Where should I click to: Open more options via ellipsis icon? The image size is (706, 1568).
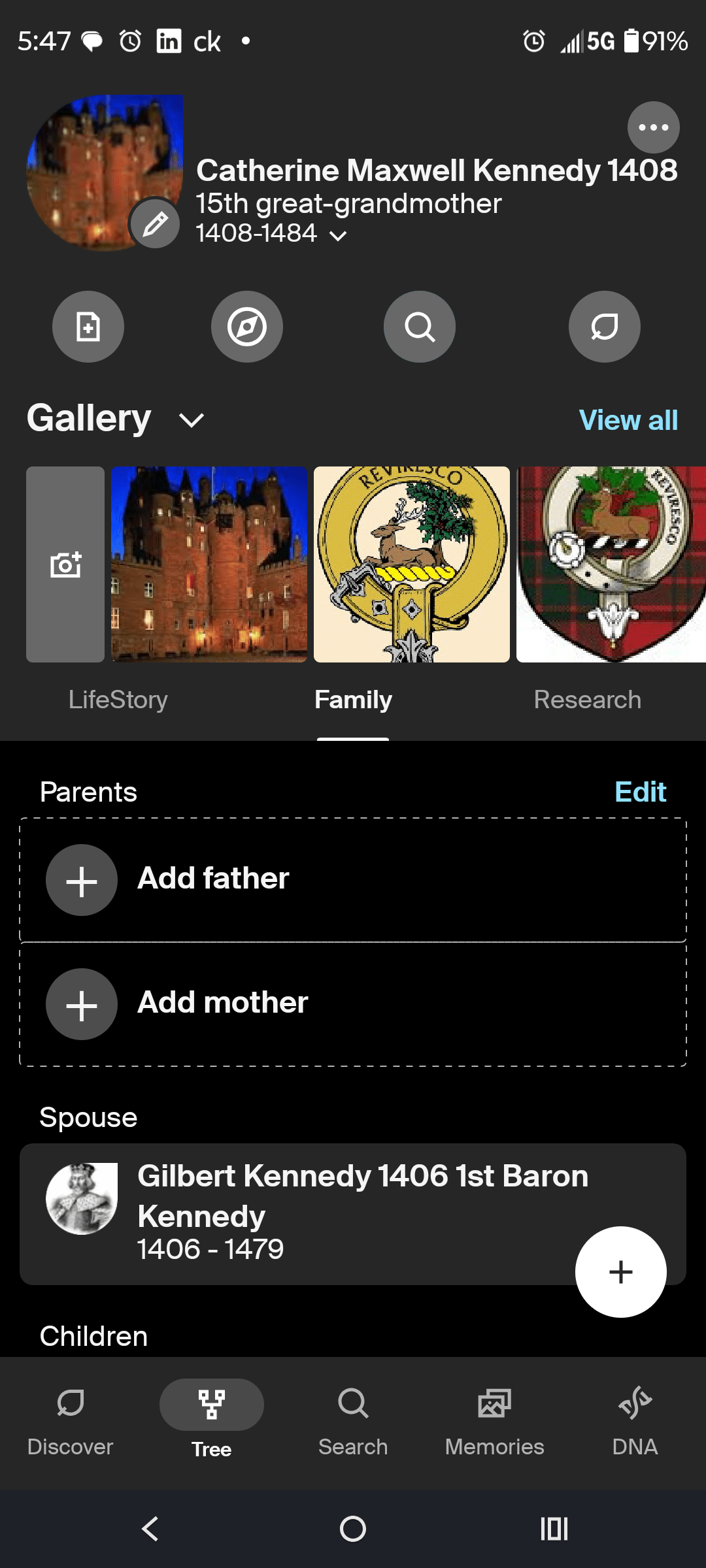653,127
